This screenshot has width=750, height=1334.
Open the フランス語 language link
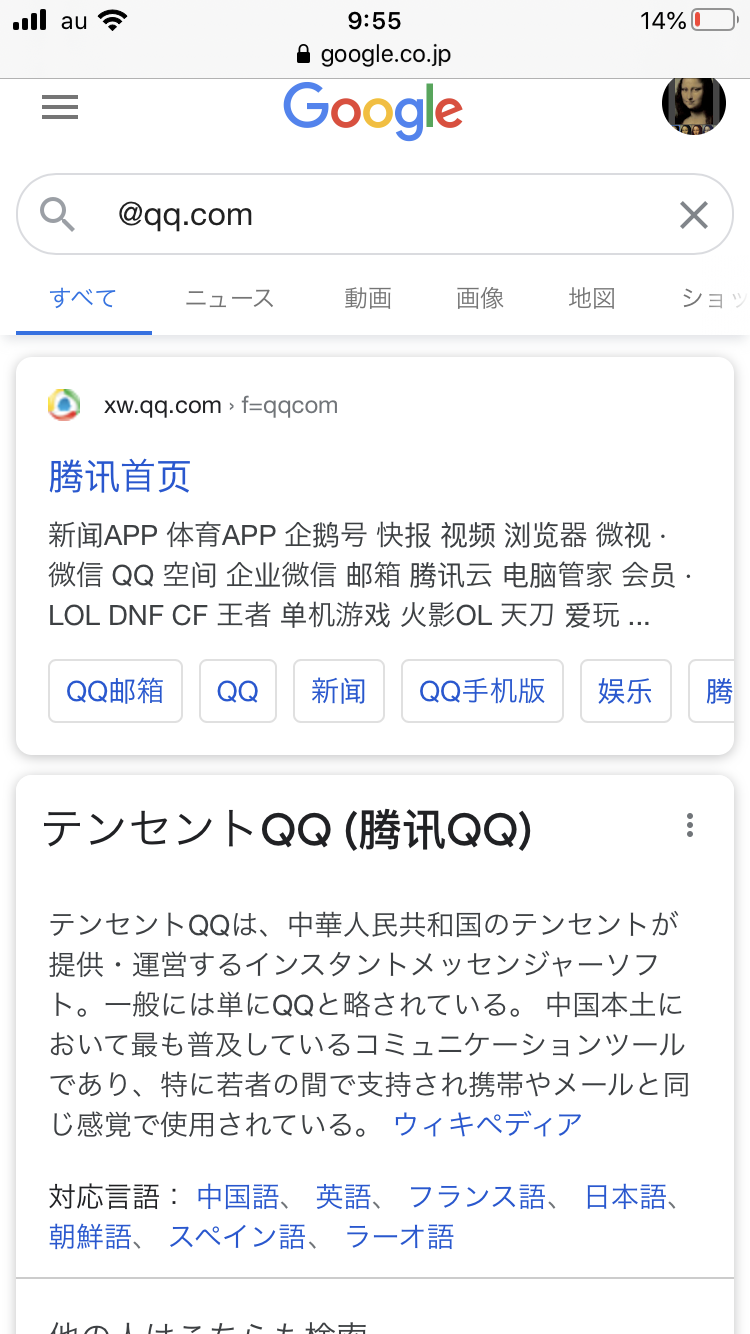(x=477, y=1196)
